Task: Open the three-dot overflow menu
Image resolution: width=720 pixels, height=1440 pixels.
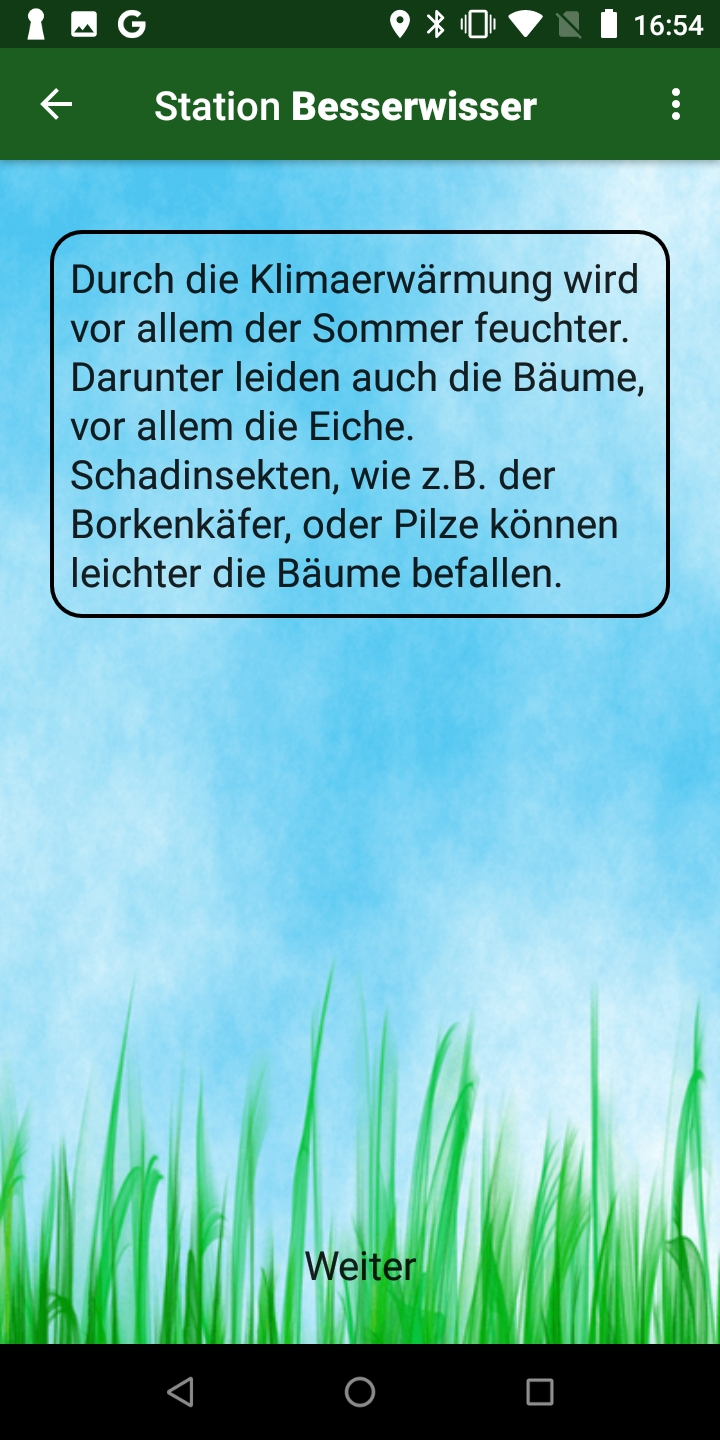Action: click(677, 103)
